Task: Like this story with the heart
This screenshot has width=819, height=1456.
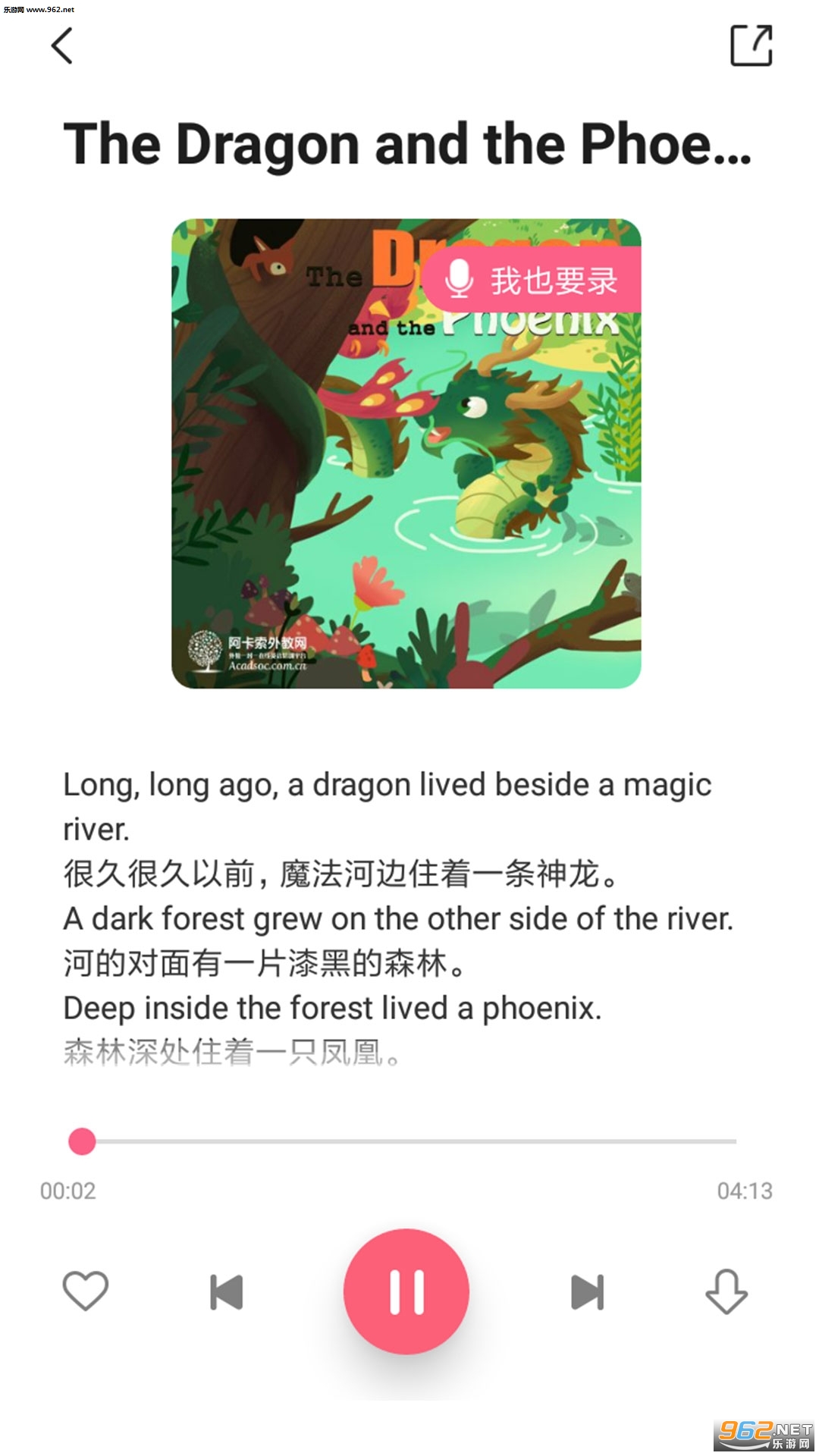Action: (x=86, y=1291)
